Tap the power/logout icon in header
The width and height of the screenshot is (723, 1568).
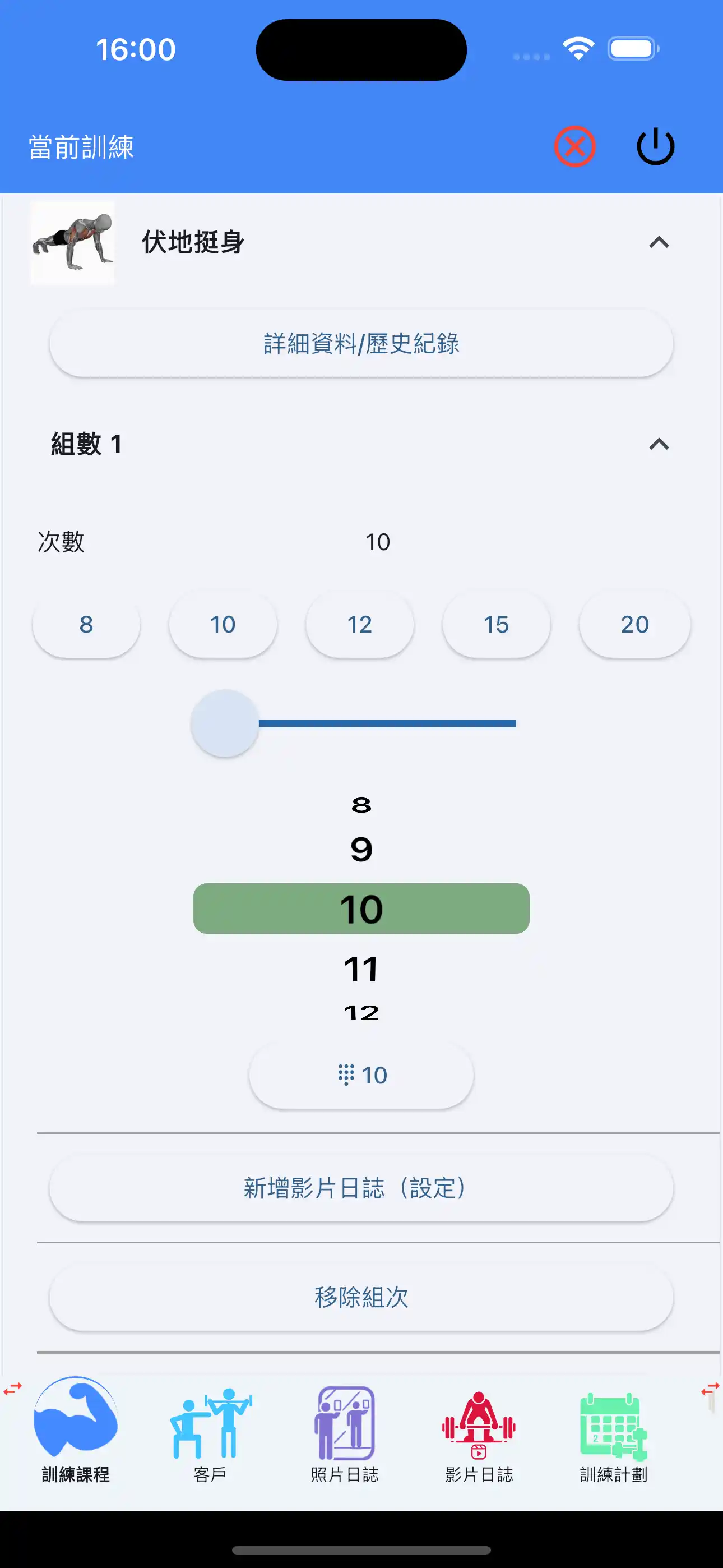655,145
